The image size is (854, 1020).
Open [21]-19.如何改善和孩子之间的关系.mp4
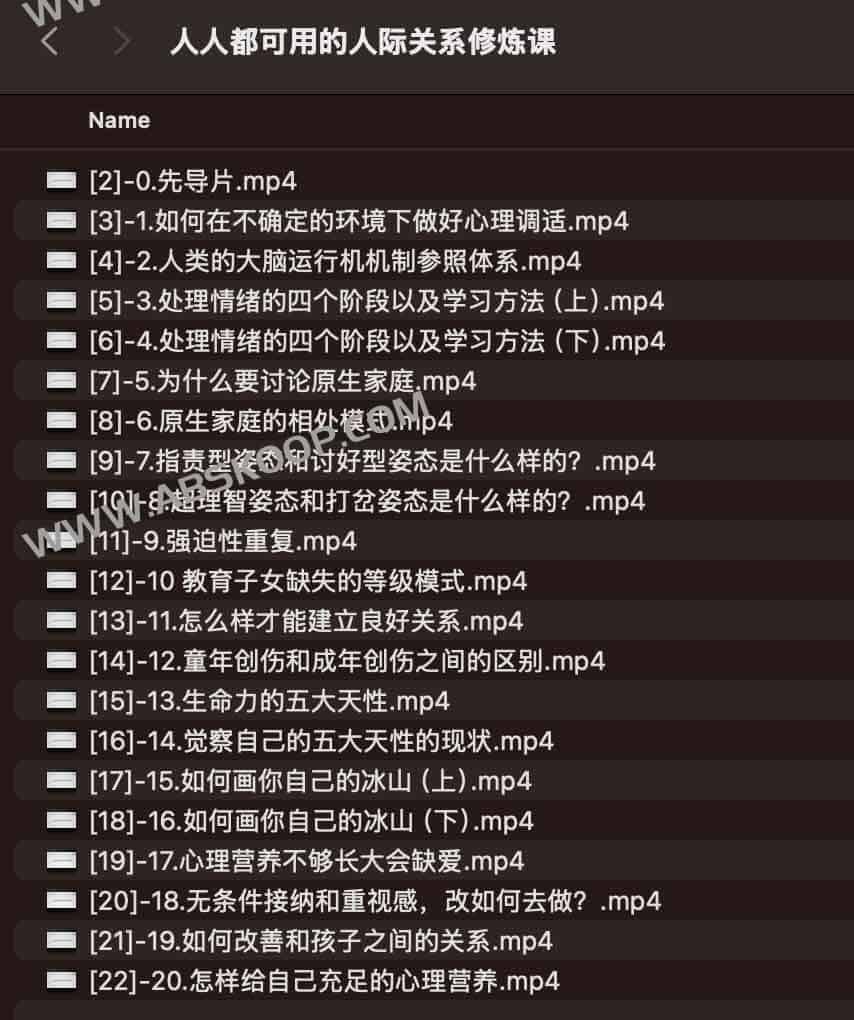pyautogui.click(x=320, y=941)
